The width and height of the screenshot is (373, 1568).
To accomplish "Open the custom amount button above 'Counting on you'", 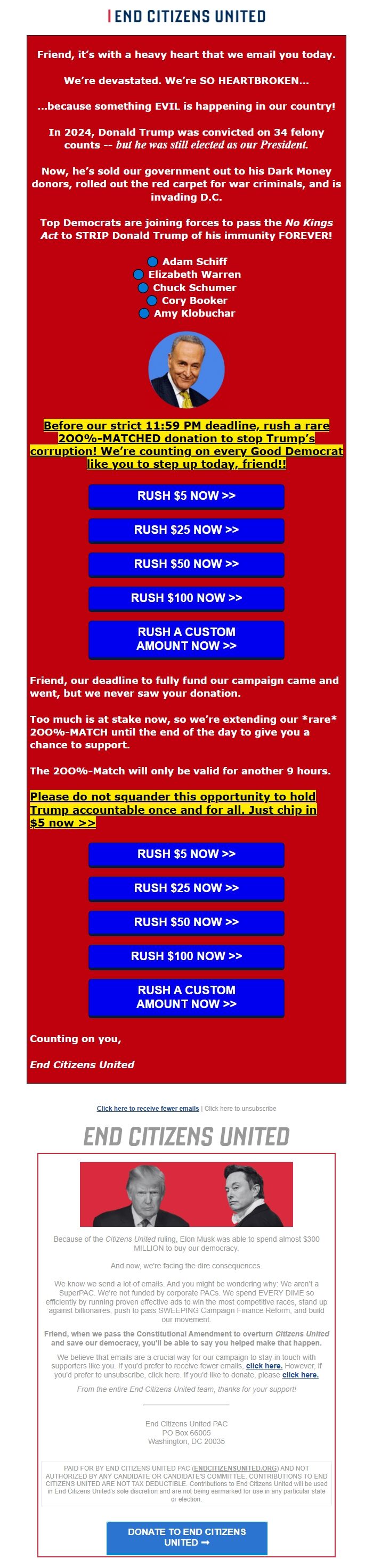I will pyautogui.click(x=186, y=997).
